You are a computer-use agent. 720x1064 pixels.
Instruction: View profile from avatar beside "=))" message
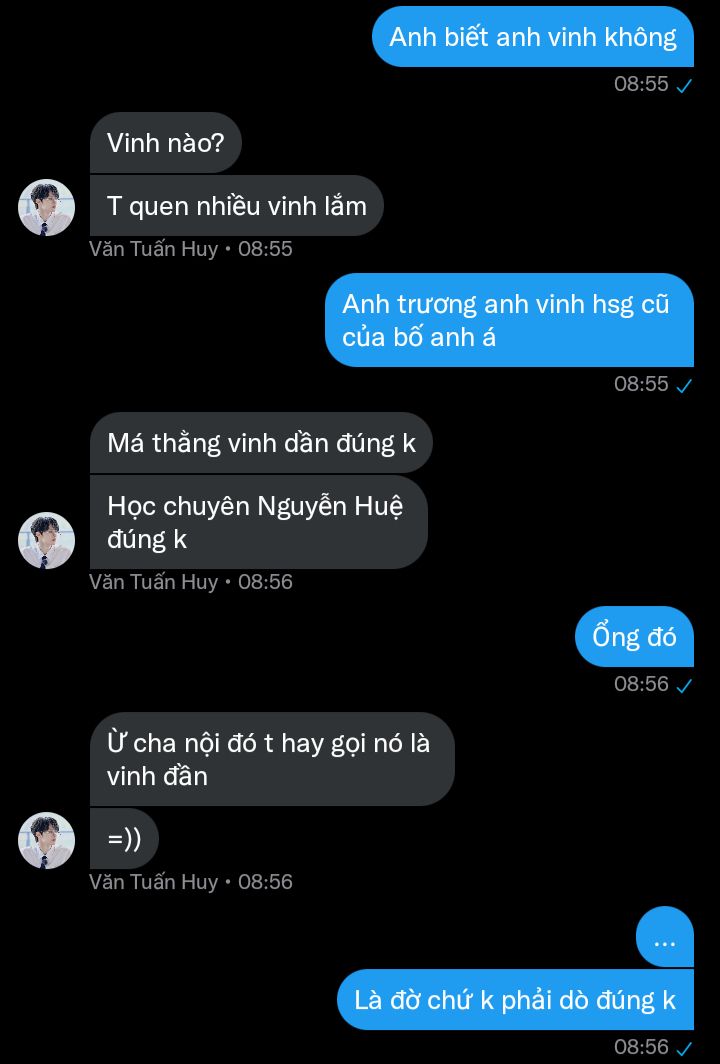pos(46,840)
